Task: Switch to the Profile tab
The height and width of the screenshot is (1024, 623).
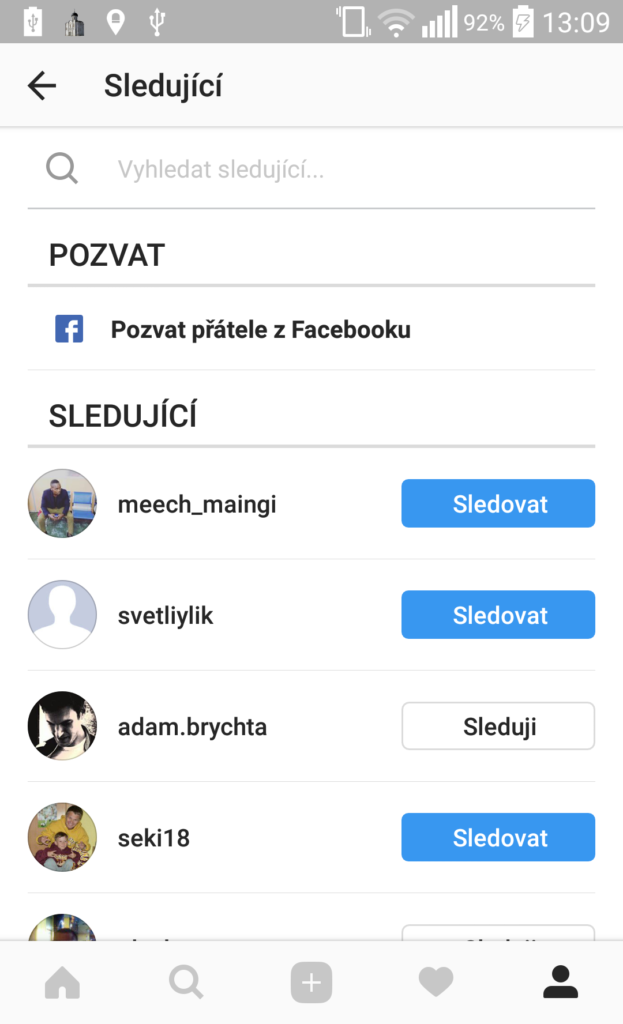Action: (x=560, y=983)
